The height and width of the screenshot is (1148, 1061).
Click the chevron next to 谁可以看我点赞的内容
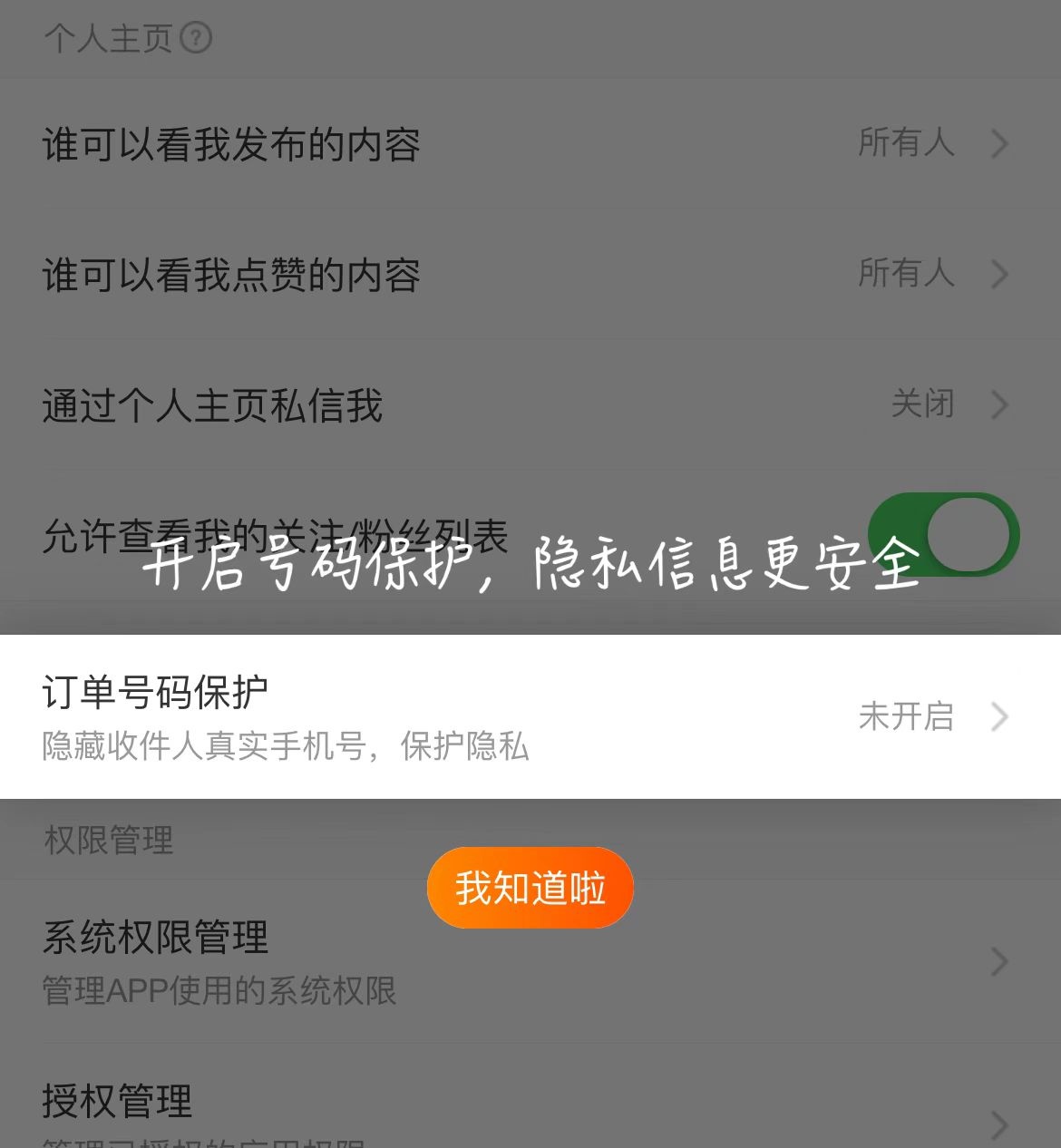[998, 274]
